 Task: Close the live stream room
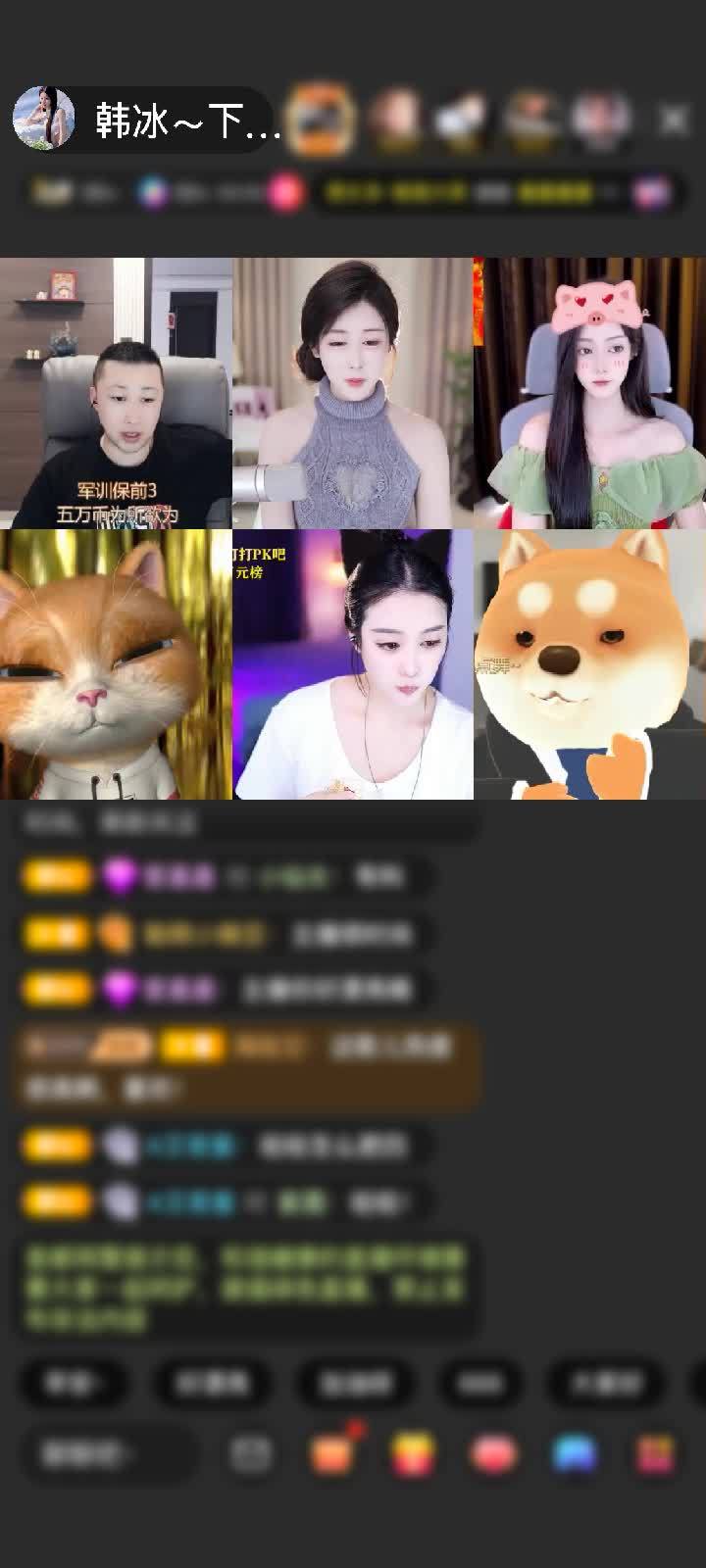(x=674, y=120)
